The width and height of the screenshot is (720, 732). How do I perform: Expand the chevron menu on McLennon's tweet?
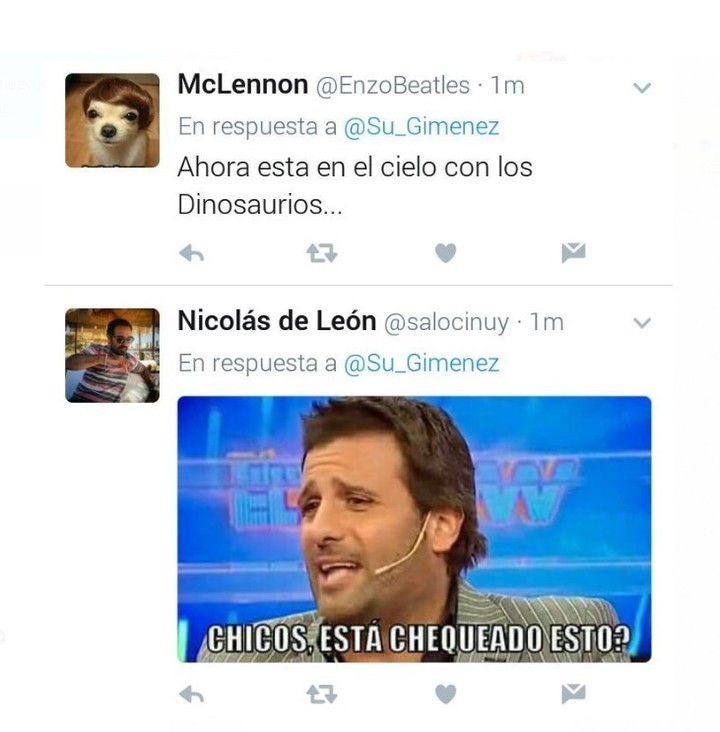coord(643,88)
